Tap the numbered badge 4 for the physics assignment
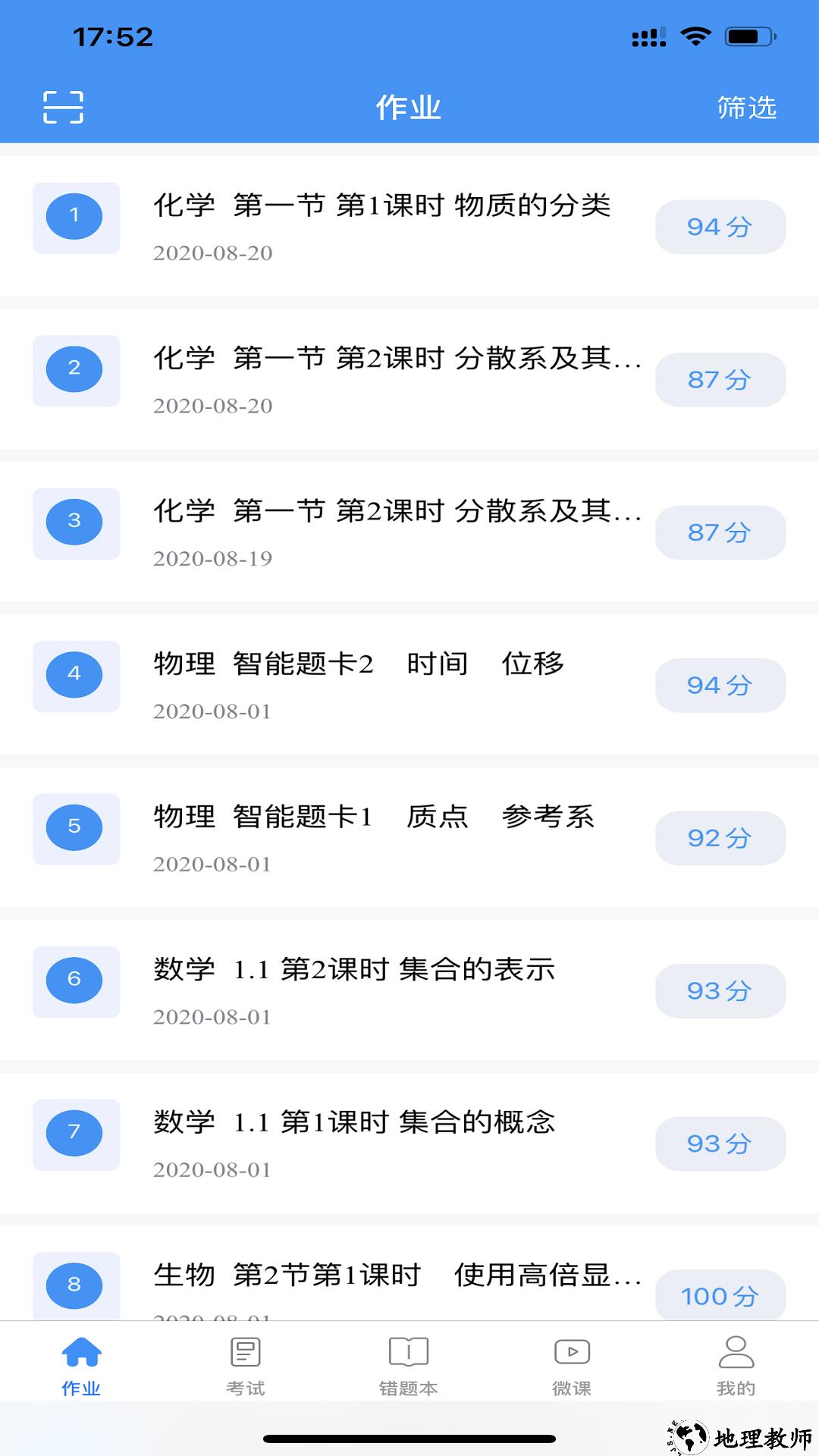This screenshot has height=1456, width=819. [x=75, y=673]
